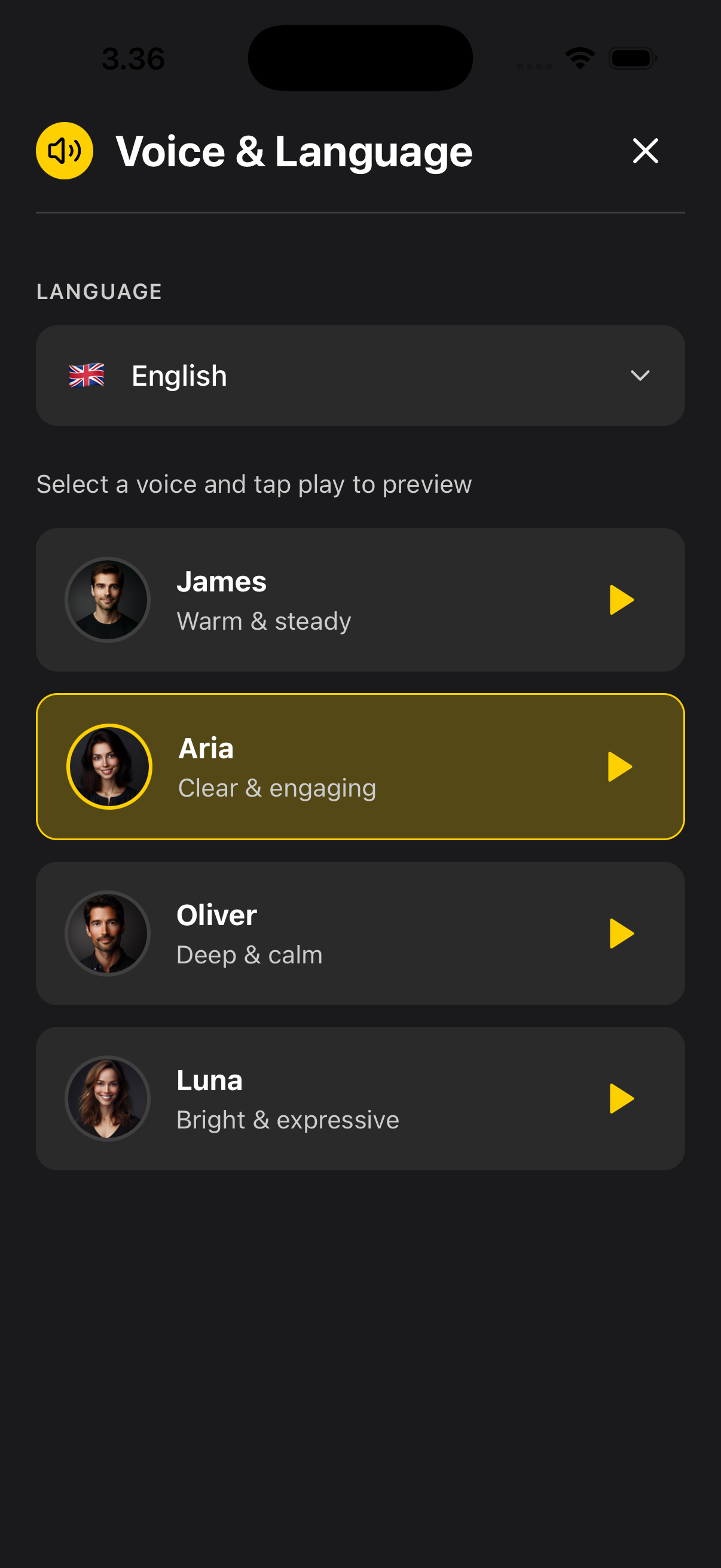Click James's avatar photo
The width and height of the screenshot is (721, 1568).
[108, 600]
